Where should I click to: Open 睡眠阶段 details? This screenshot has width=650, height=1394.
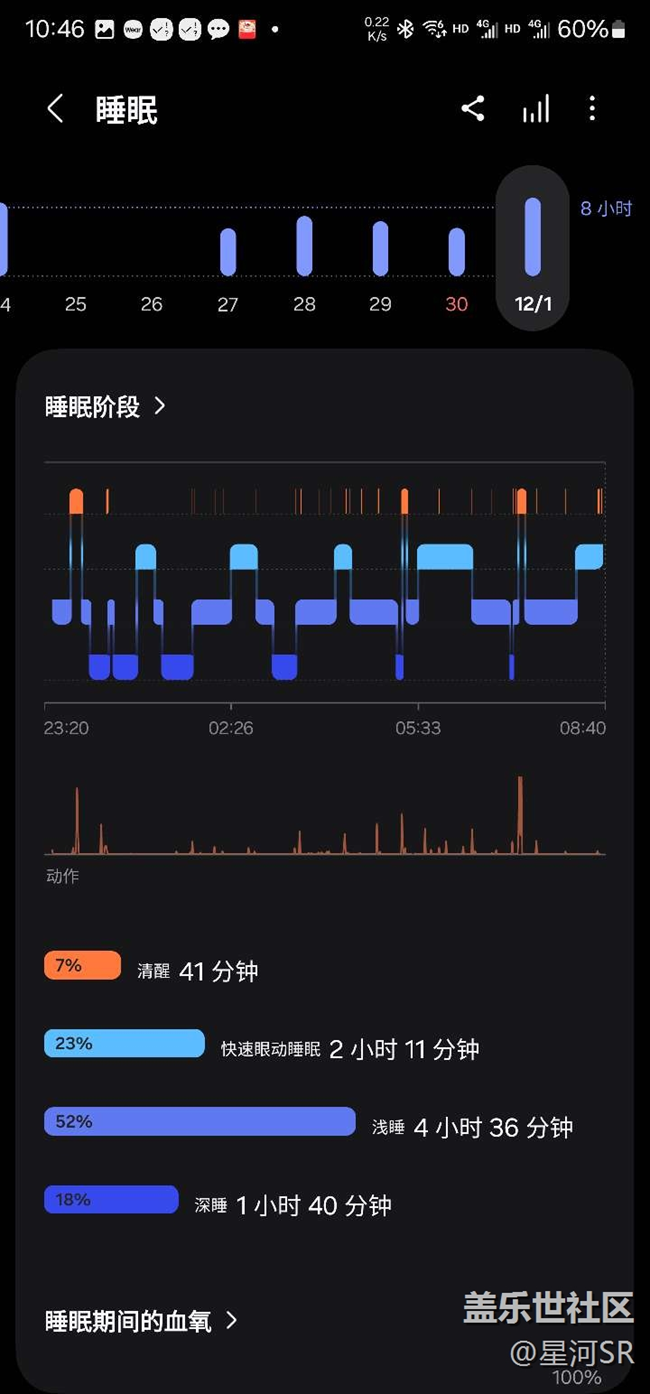click(106, 407)
